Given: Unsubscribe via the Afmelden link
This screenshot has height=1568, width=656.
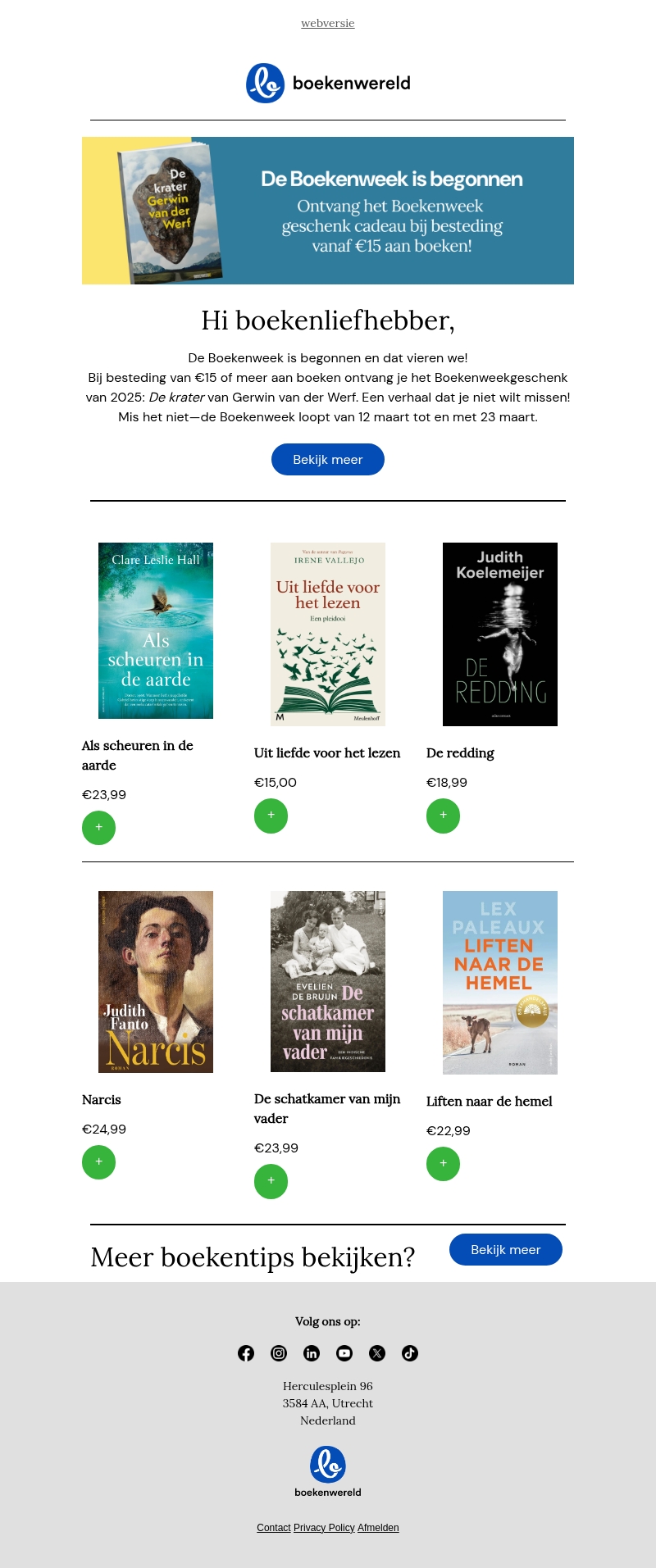Looking at the screenshot, I should pos(378,1528).
